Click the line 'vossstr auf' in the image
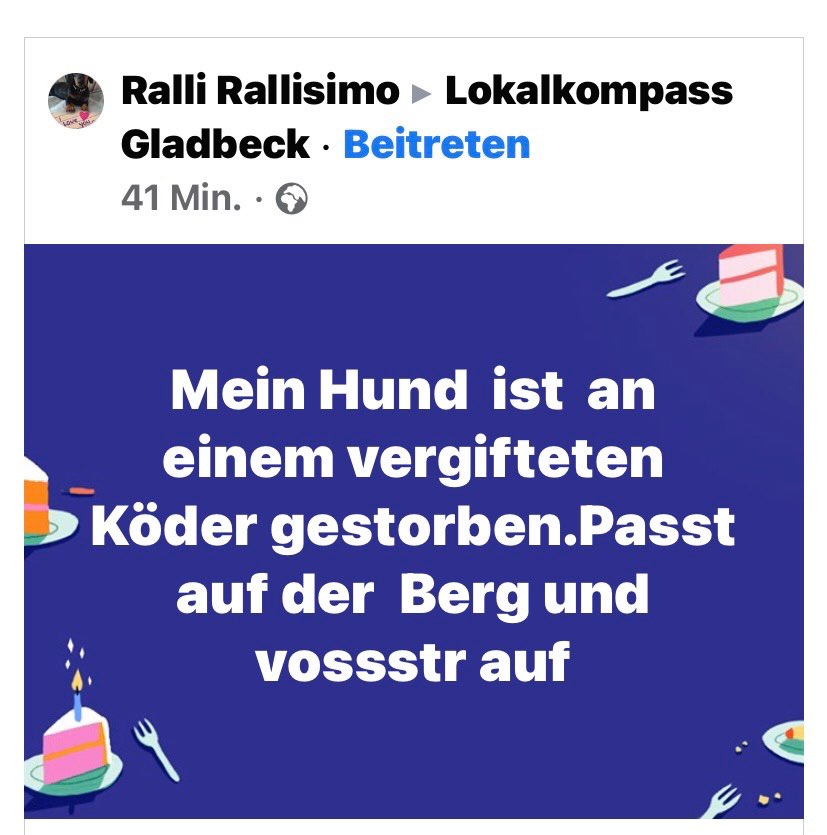827x835 pixels. pos(413,660)
